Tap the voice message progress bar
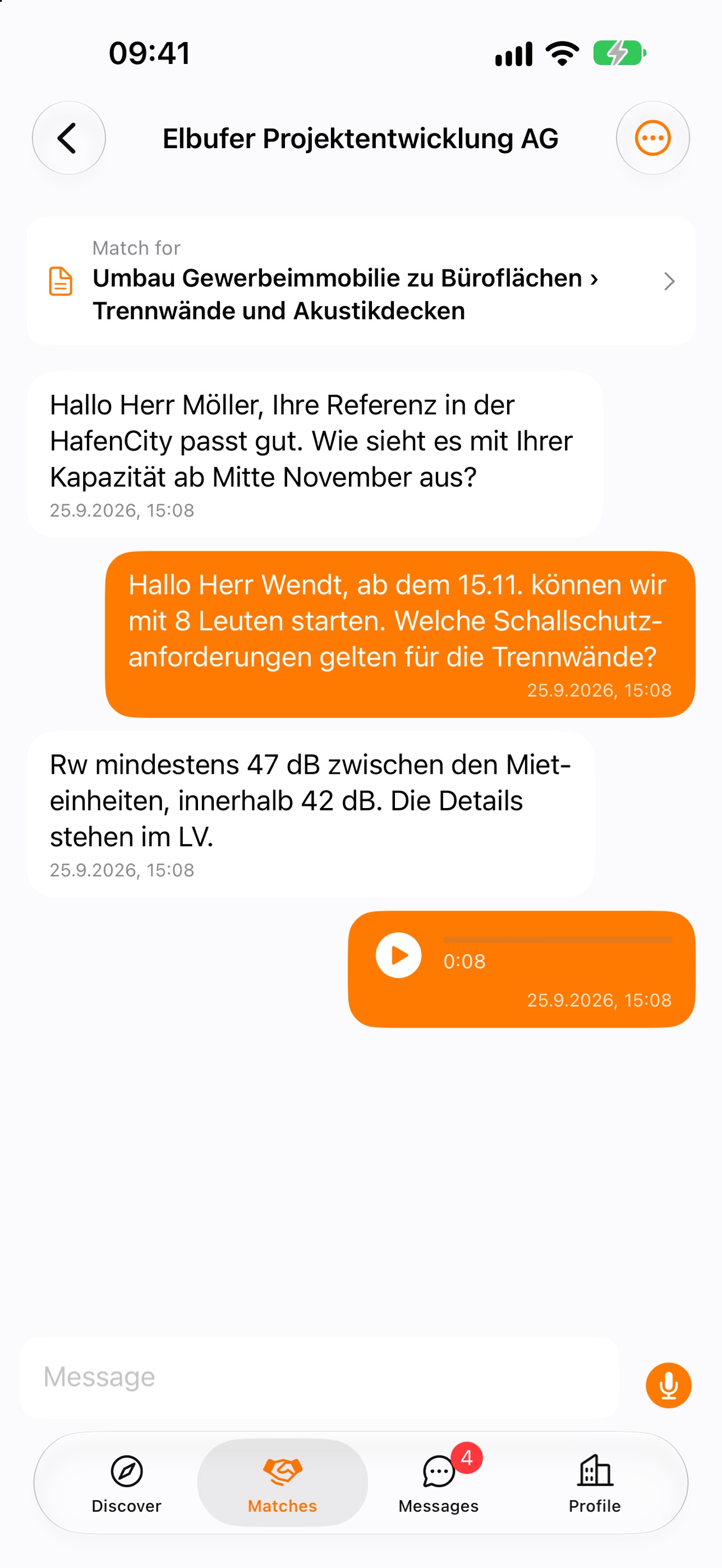Image resolution: width=722 pixels, height=1568 pixels. coord(558,940)
